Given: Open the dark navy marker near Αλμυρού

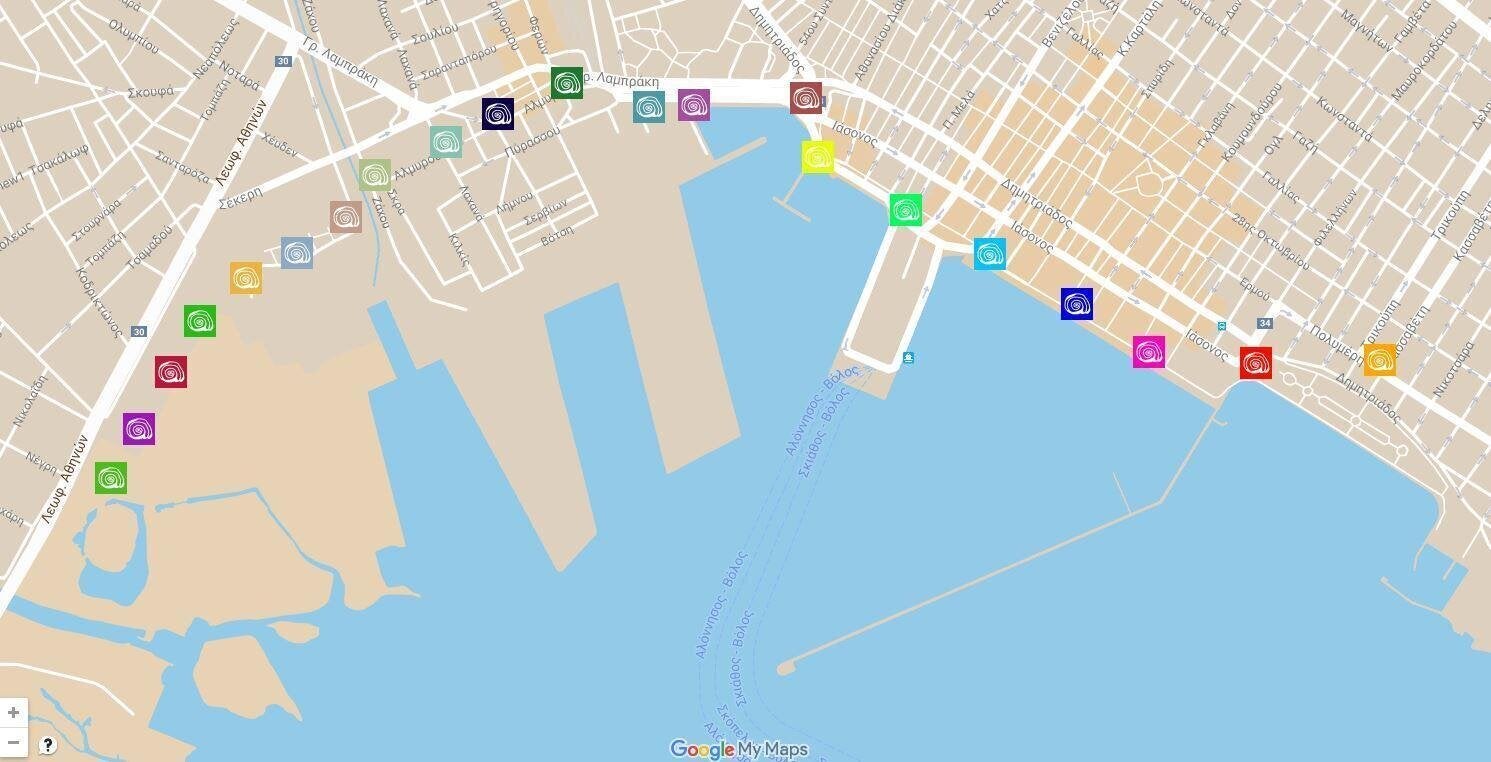Looking at the screenshot, I should click(x=497, y=114).
